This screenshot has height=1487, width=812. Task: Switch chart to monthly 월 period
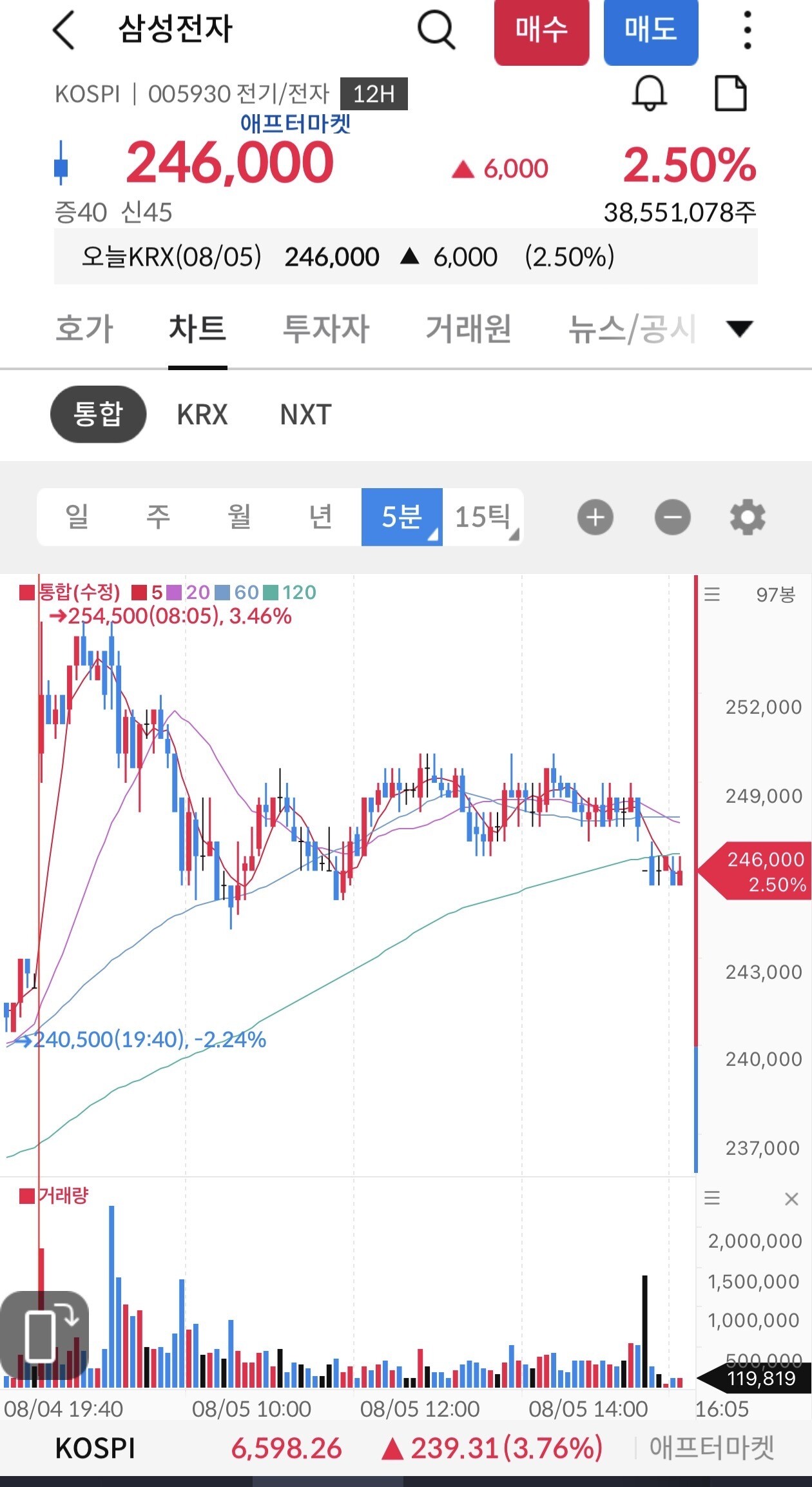pyautogui.click(x=240, y=517)
